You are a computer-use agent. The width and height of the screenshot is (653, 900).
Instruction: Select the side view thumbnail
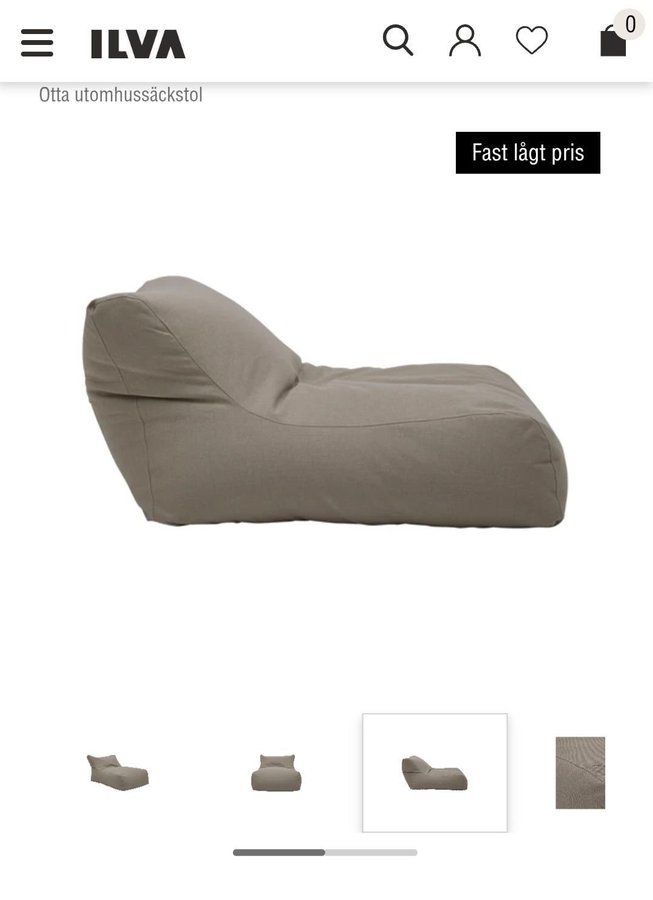(x=434, y=772)
